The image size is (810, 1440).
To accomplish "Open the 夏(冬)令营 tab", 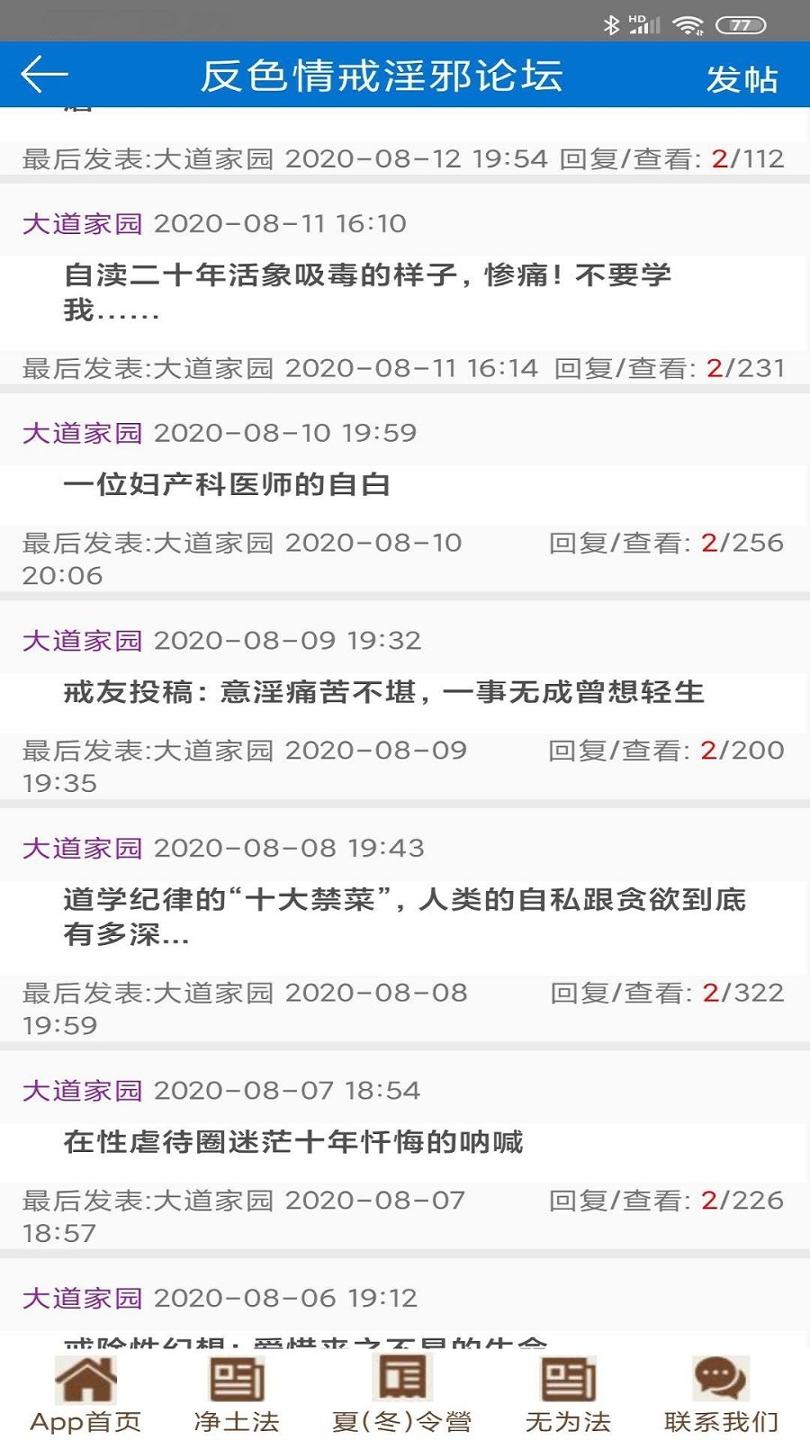I will coord(402,1394).
